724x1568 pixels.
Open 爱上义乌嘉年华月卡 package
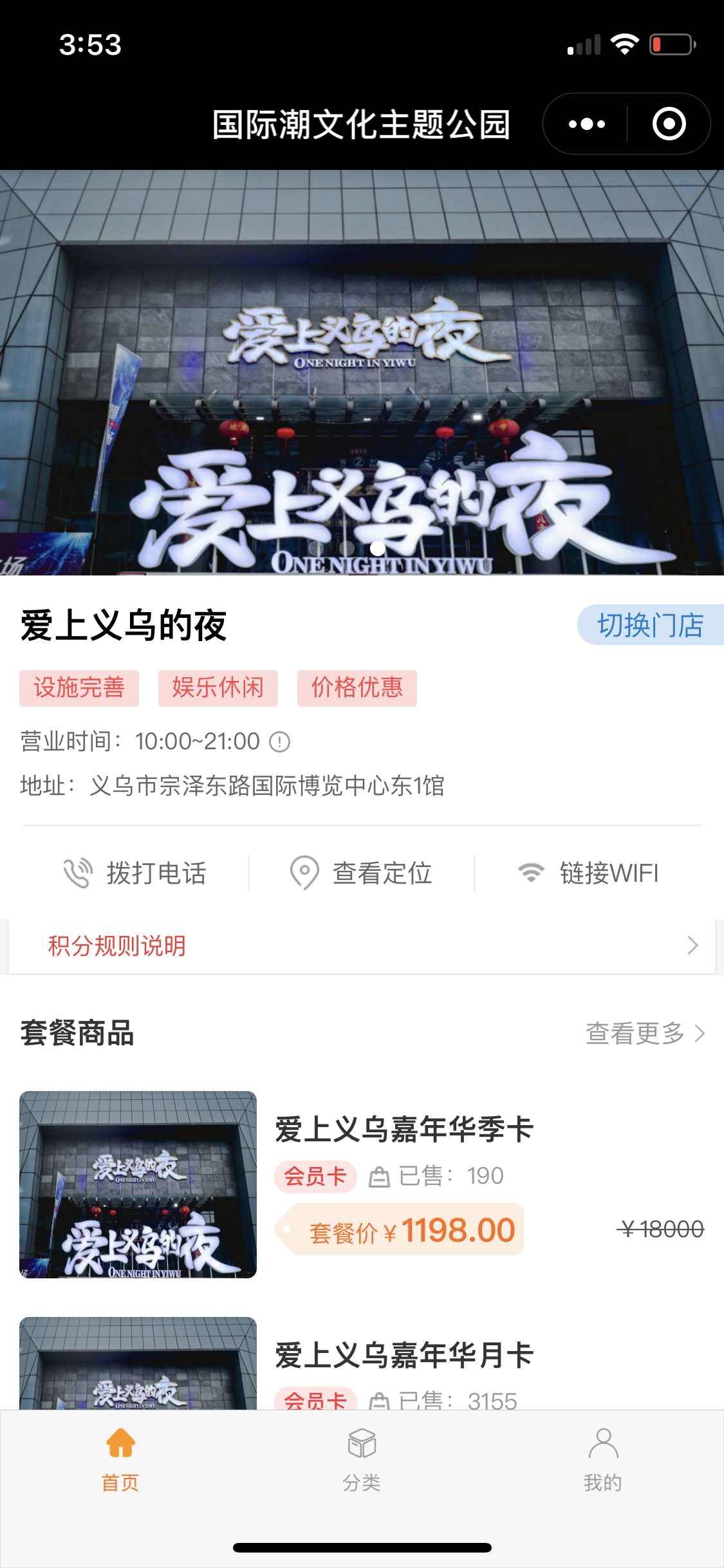404,1355
